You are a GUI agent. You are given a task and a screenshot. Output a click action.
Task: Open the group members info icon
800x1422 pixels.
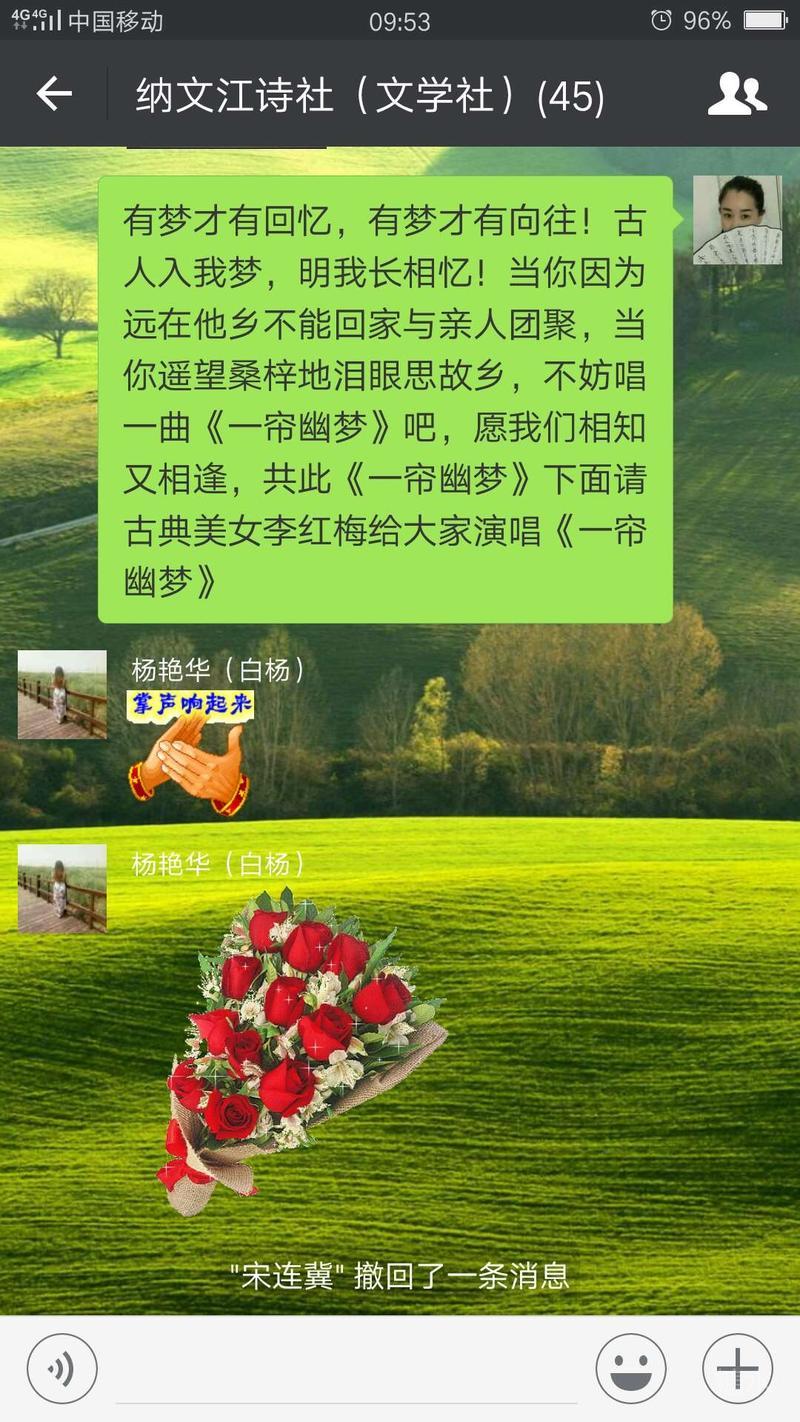[x=737, y=95]
